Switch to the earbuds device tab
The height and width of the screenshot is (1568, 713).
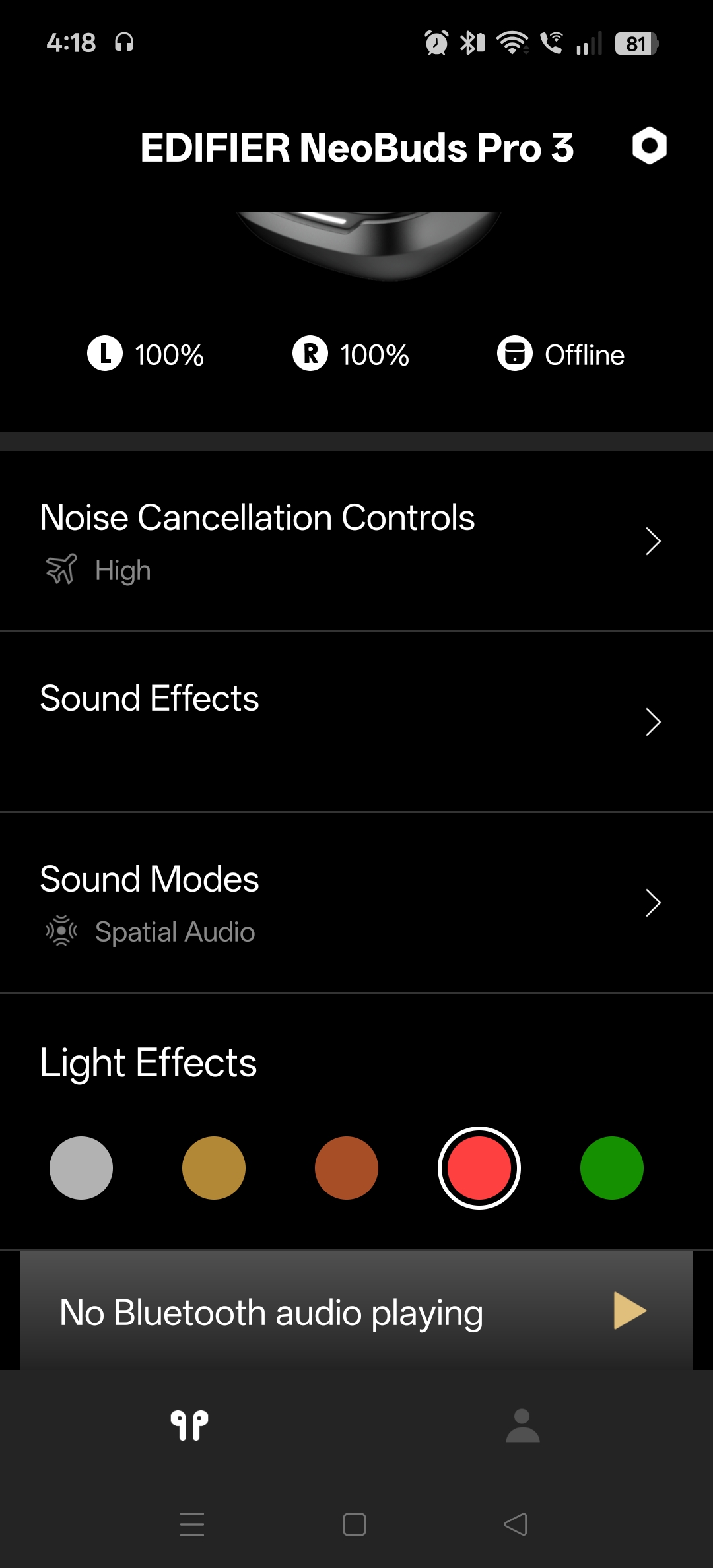coord(189,1425)
